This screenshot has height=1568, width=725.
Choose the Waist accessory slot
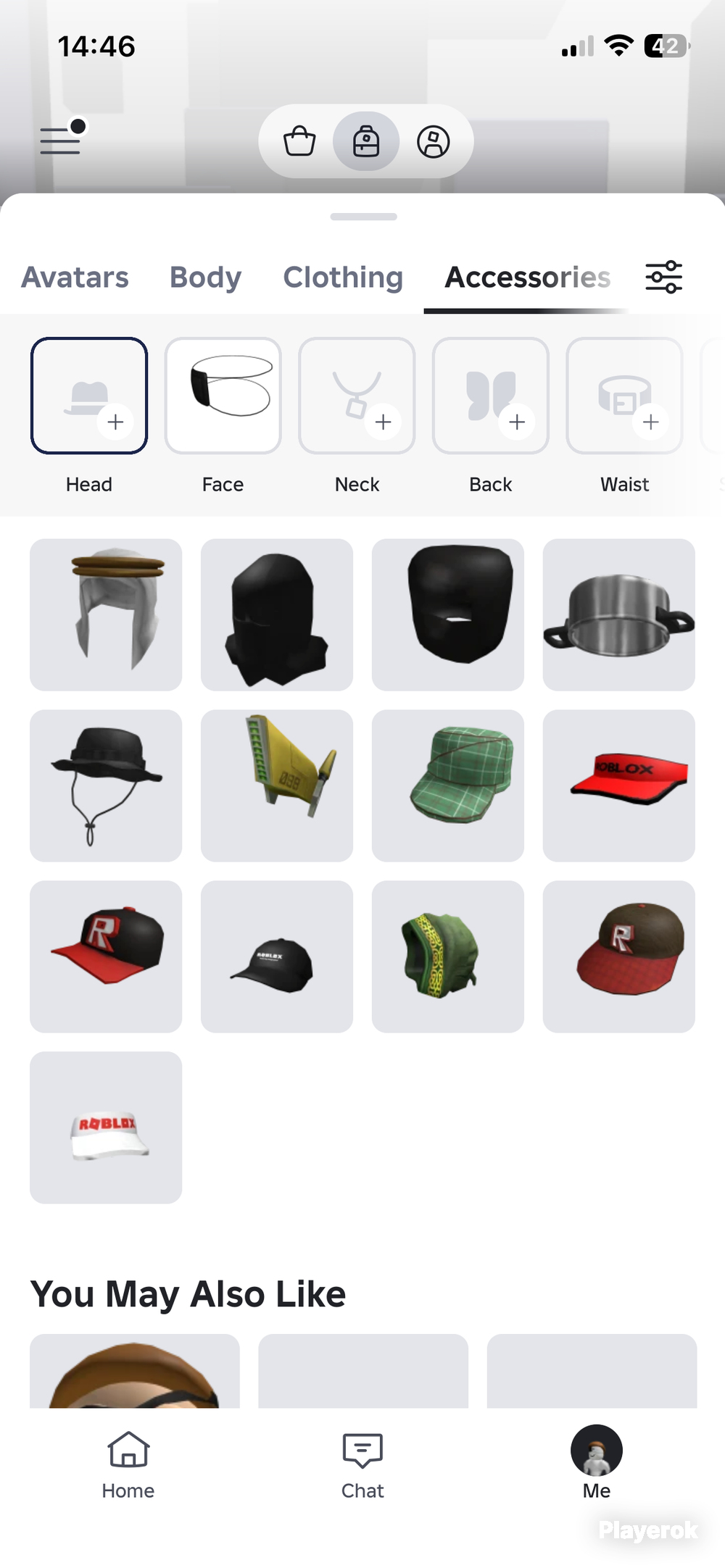click(624, 396)
